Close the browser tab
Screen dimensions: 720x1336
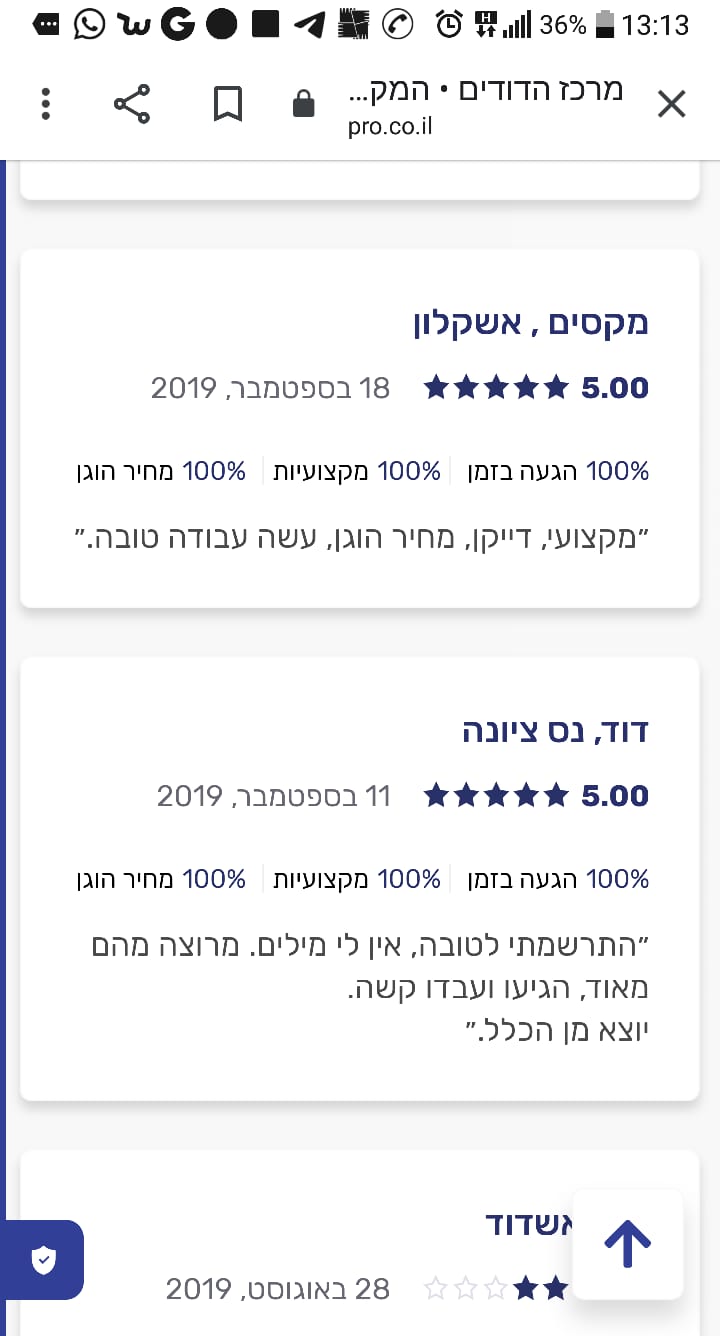671,104
